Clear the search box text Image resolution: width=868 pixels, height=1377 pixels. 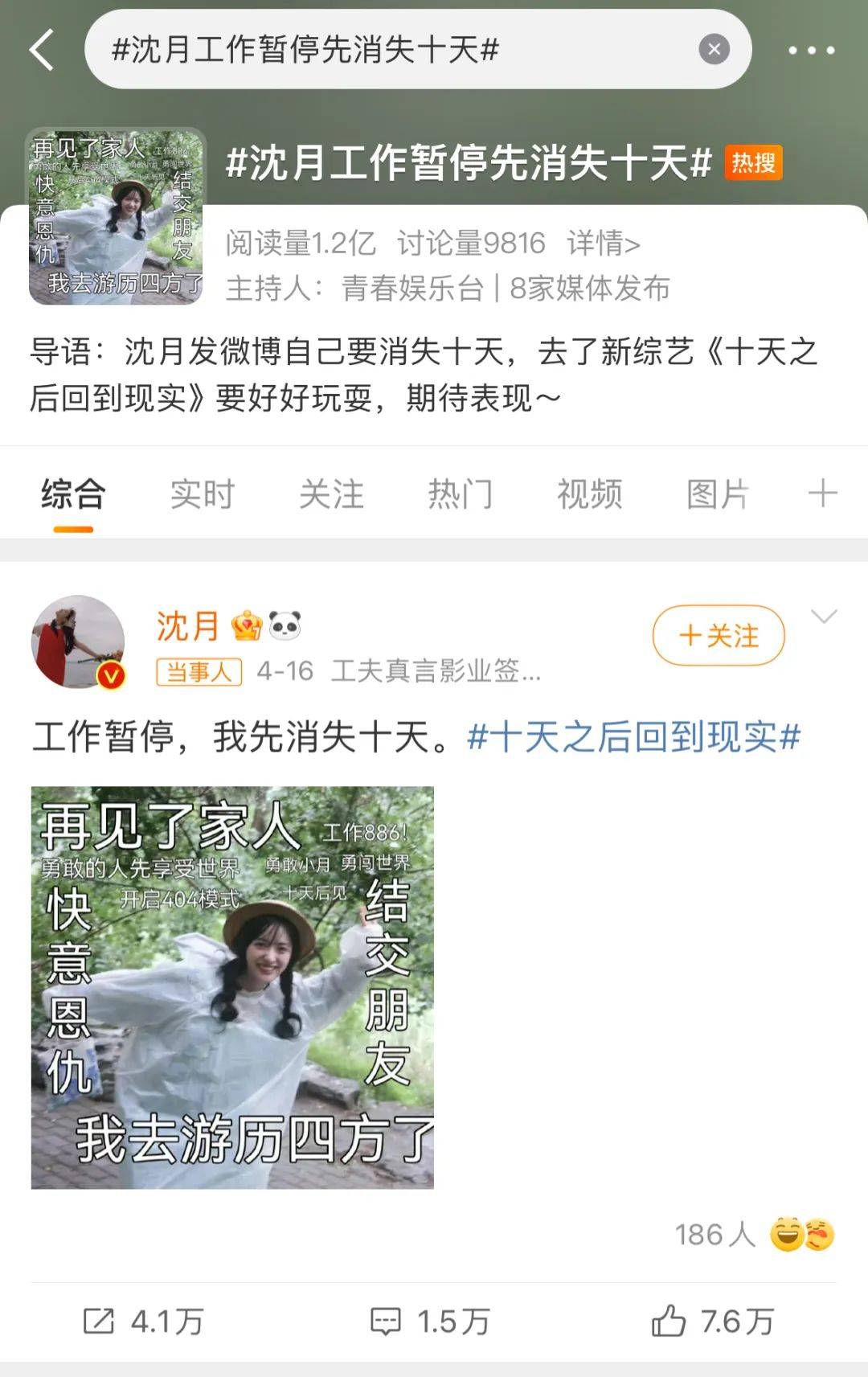tap(714, 50)
